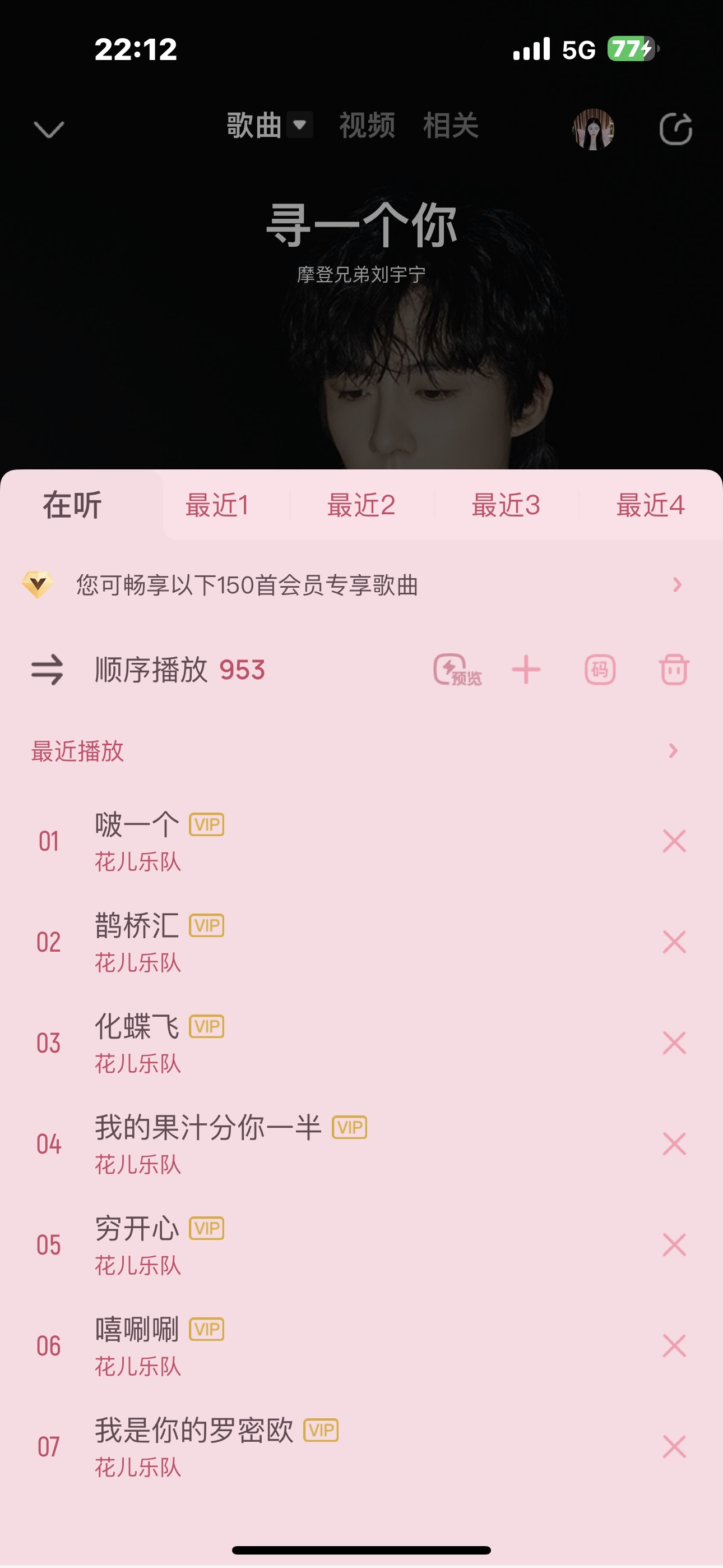The image size is (723, 1568).
Task: Clear the queue with the trash icon
Action: click(674, 670)
